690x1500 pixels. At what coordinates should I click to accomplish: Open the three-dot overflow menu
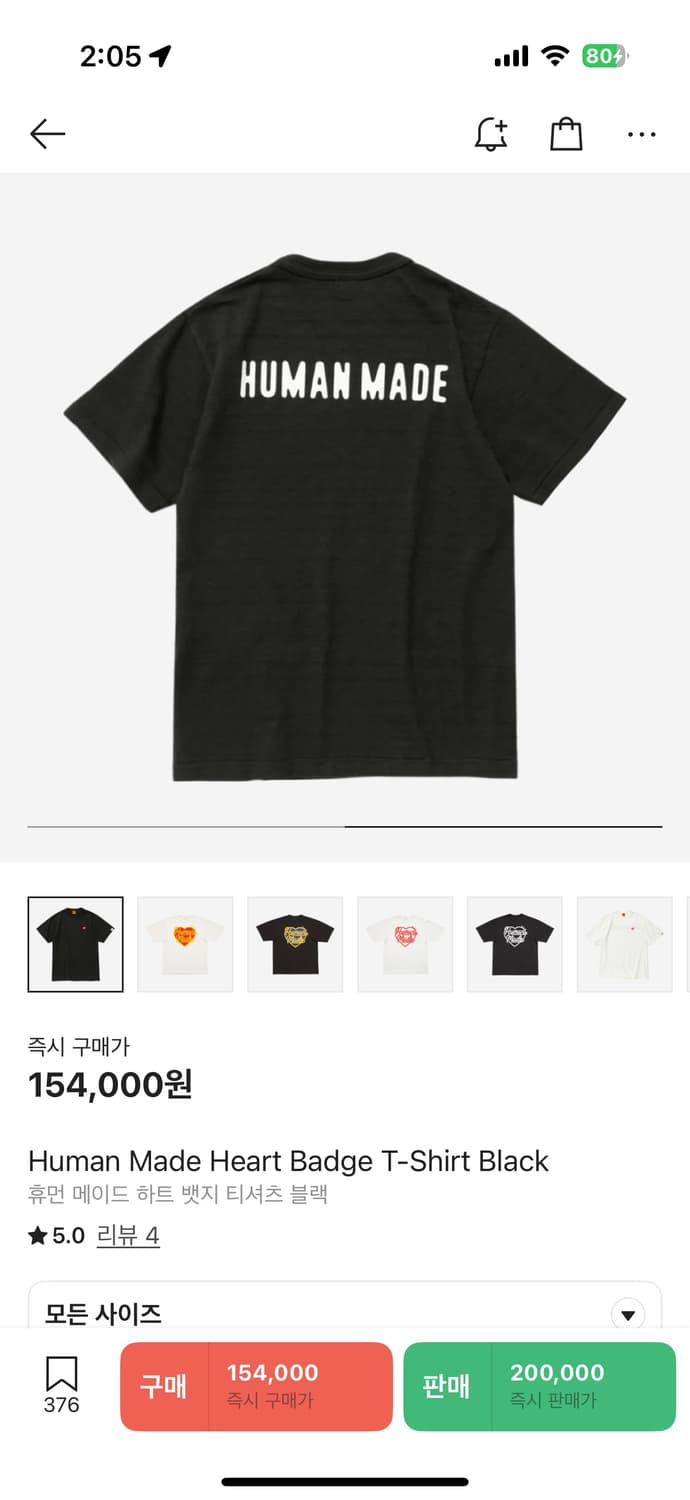tap(641, 134)
